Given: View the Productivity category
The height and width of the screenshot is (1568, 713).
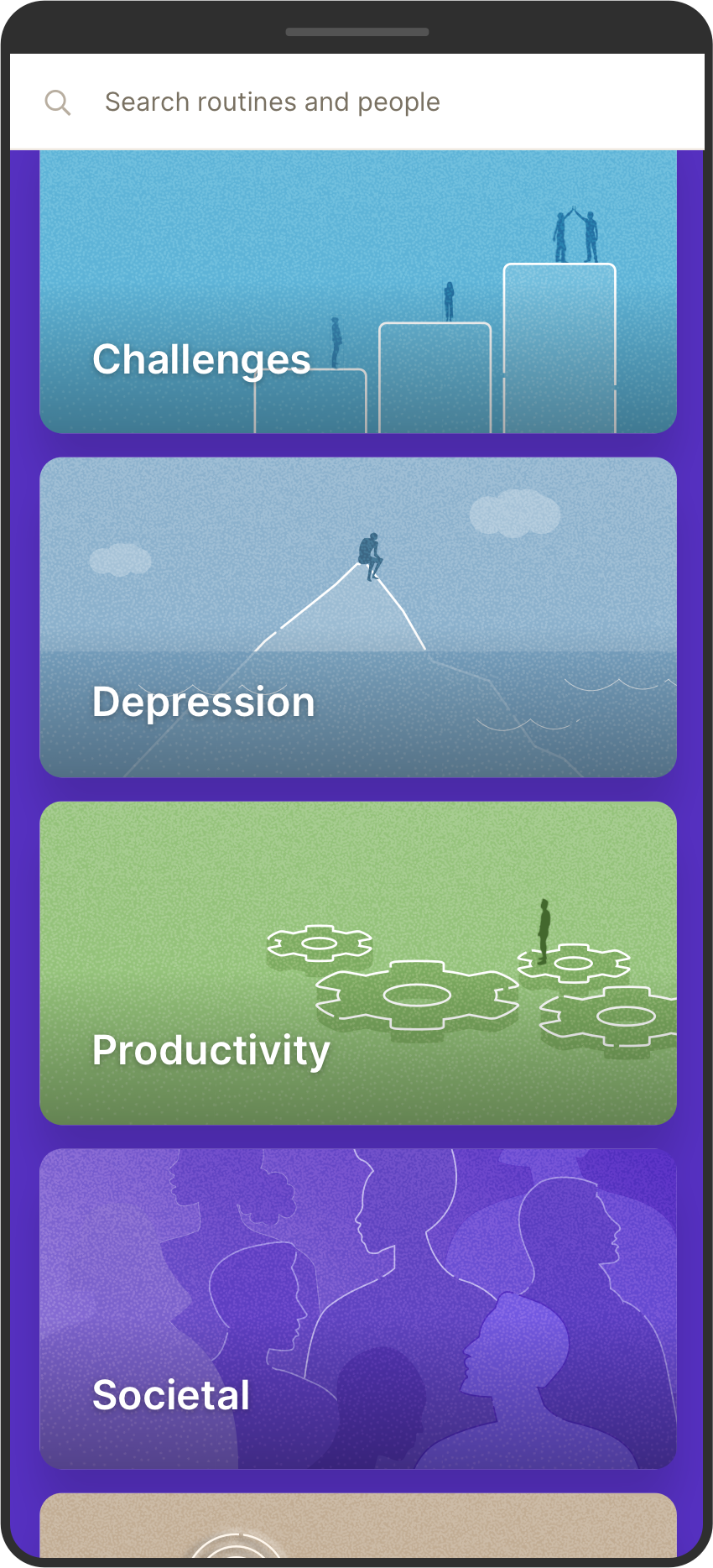Looking at the screenshot, I should click(x=358, y=963).
